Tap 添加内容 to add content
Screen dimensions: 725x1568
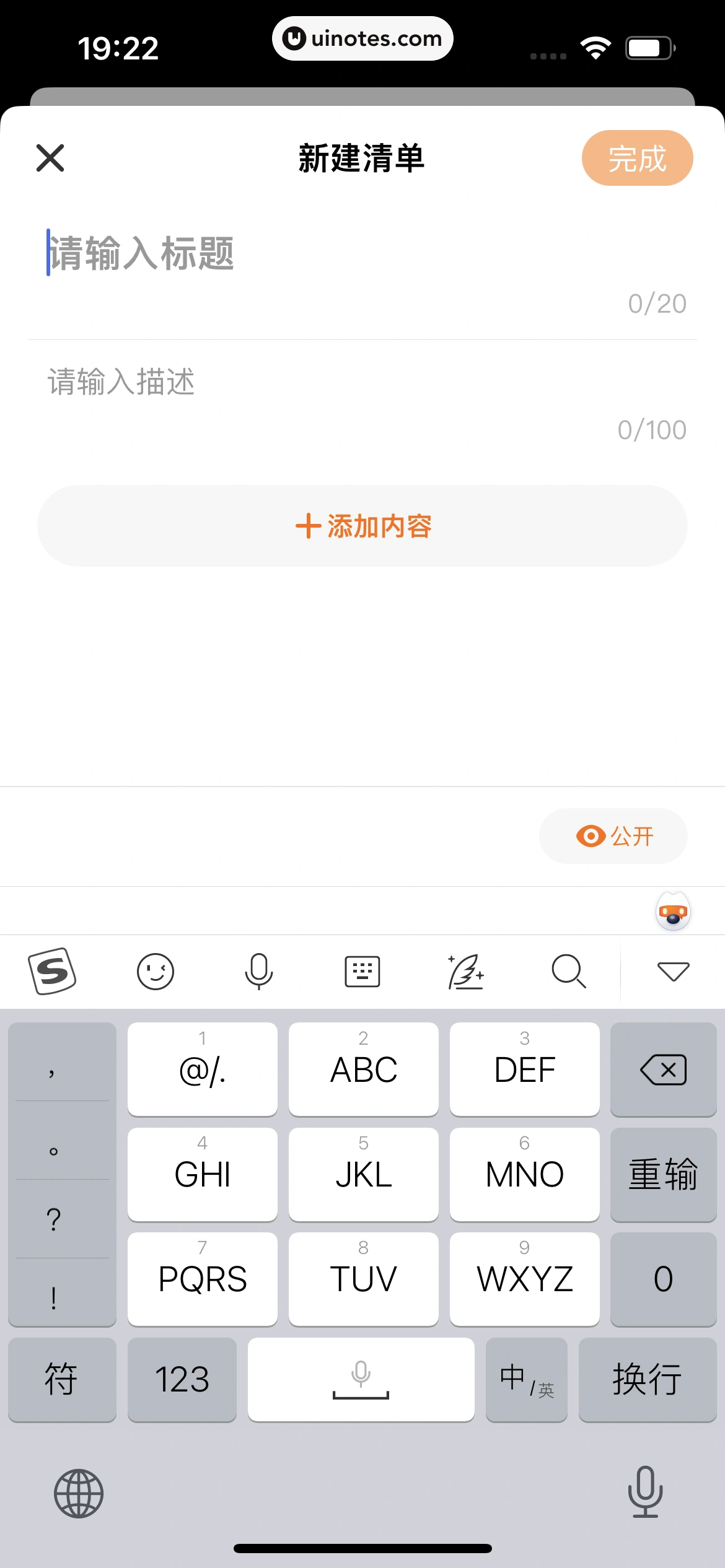(x=362, y=526)
